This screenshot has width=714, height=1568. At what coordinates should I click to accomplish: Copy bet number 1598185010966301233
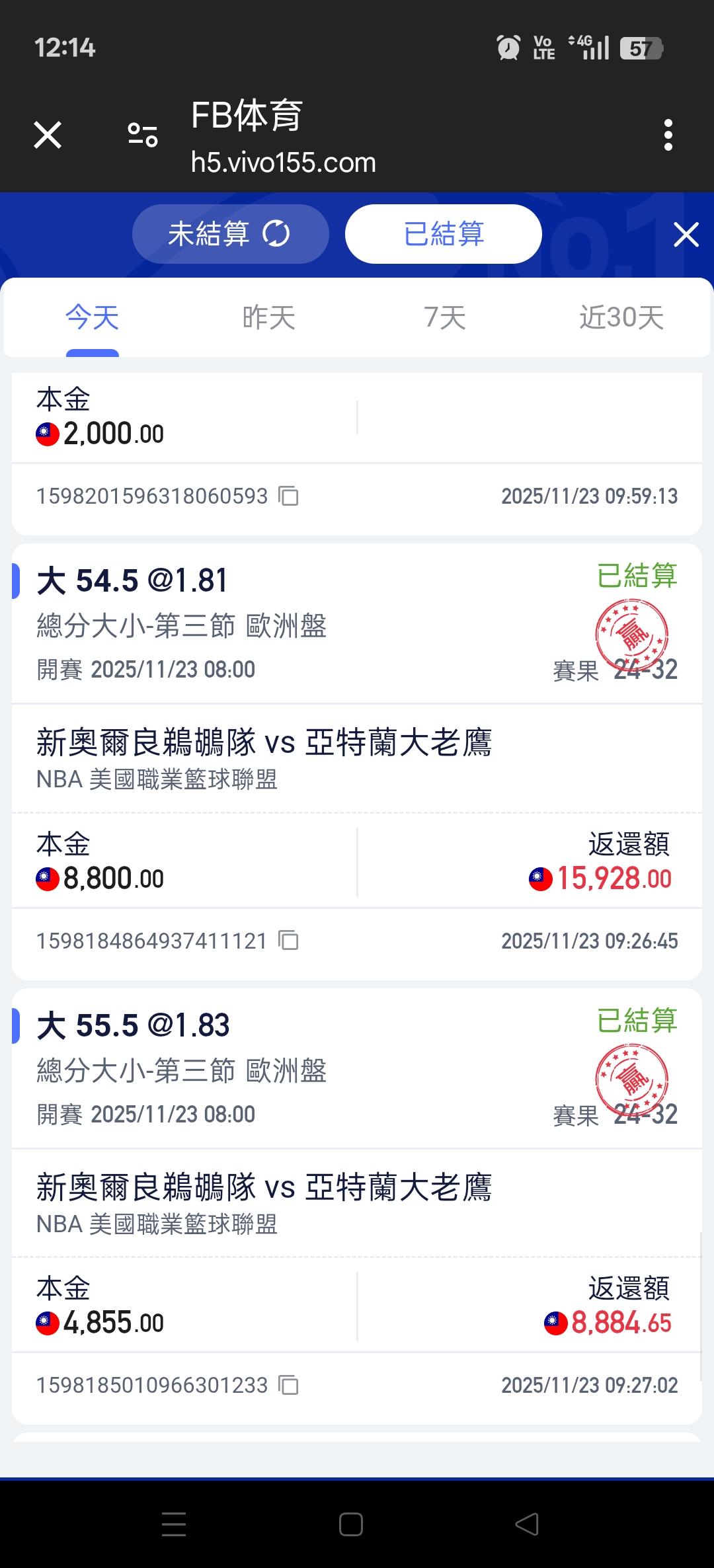(x=289, y=1385)
